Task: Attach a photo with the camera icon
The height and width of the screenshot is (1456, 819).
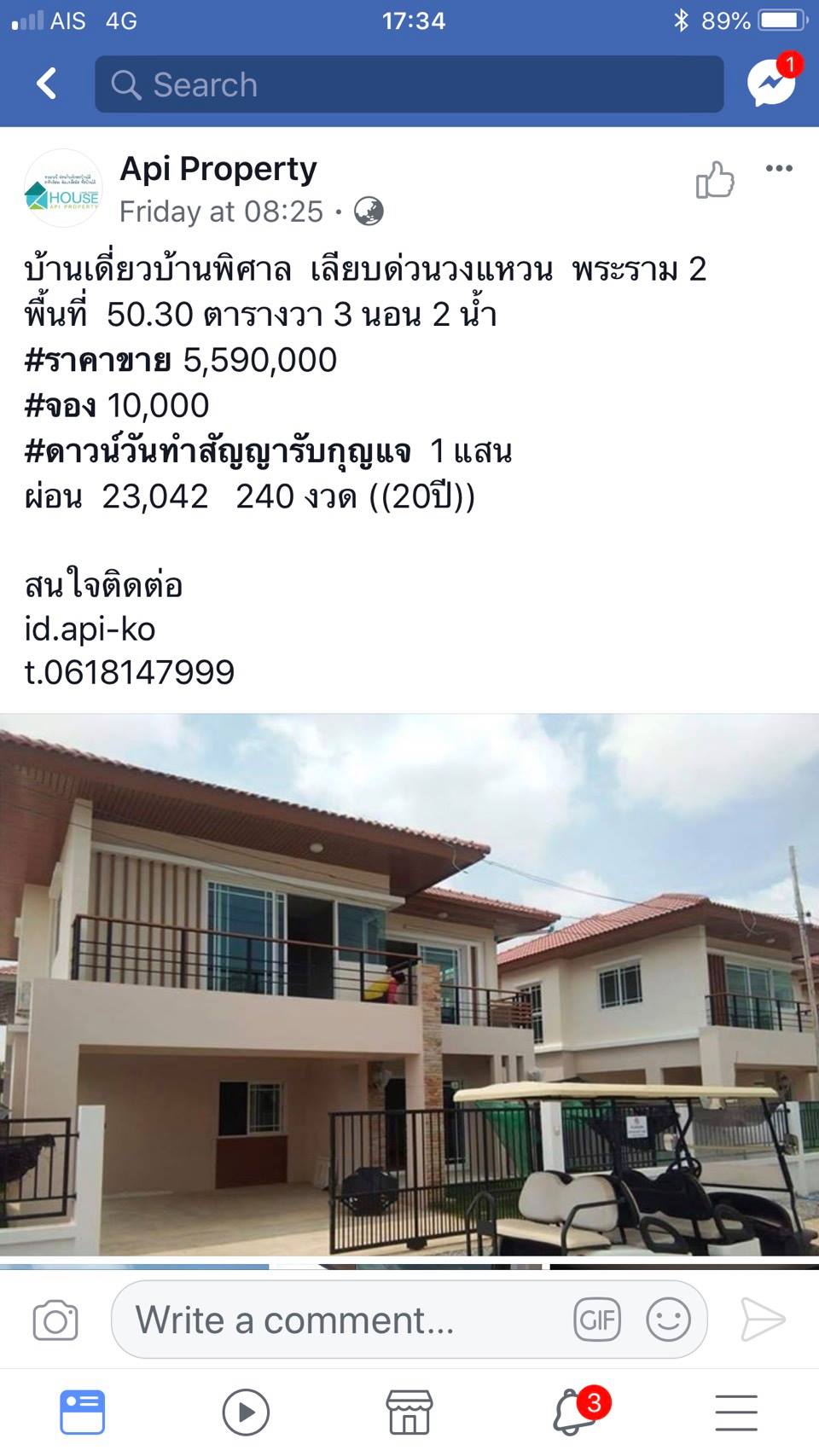Action: click(x=55, y=1321)
